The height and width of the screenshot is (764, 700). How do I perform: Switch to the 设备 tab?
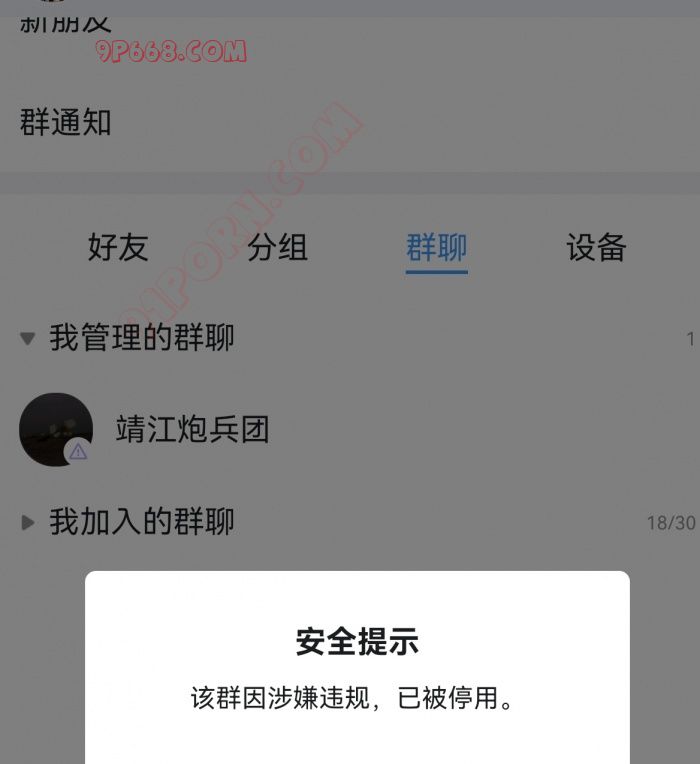click(x=596, y=247)
